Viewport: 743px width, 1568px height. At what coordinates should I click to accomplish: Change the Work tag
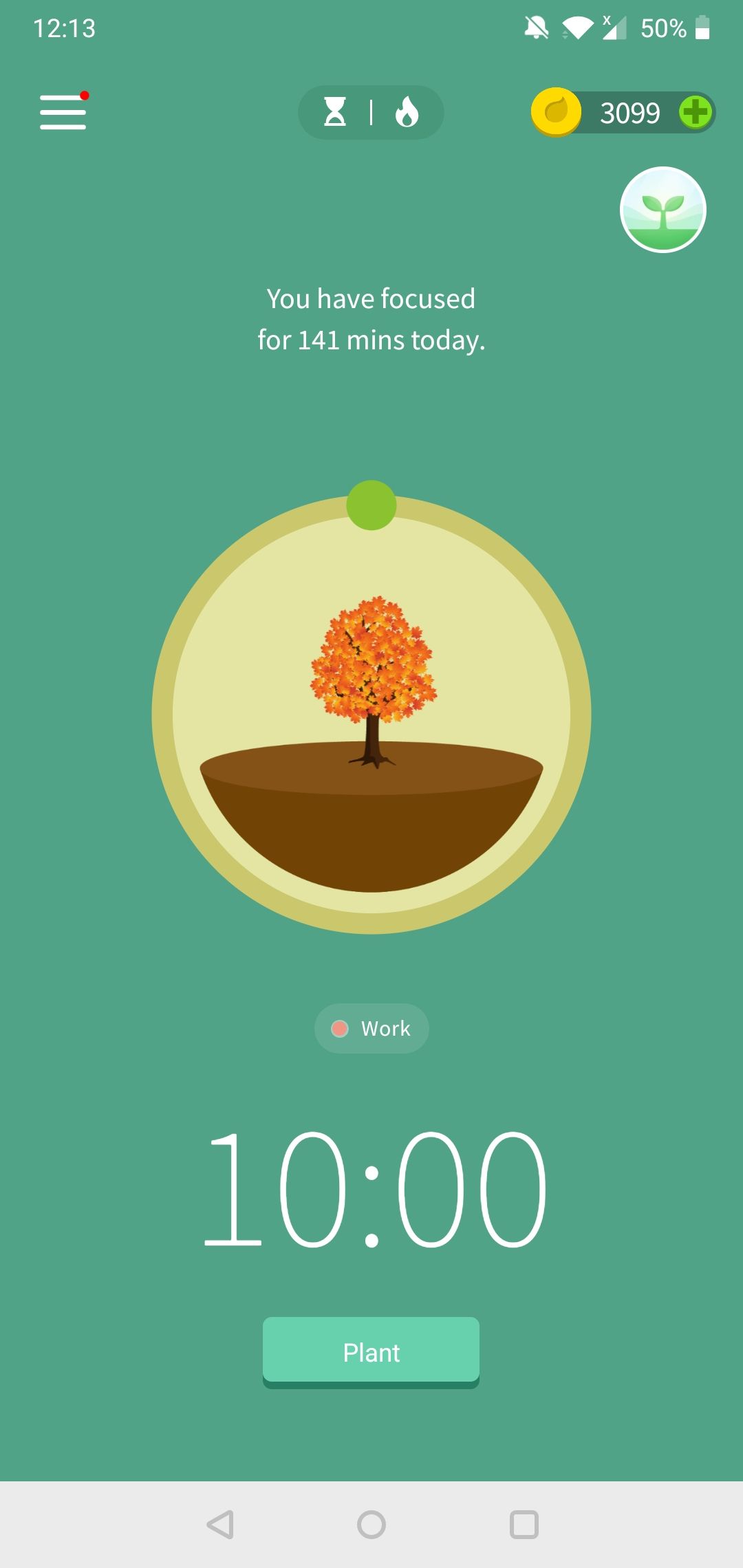(x=371, y=1028)
